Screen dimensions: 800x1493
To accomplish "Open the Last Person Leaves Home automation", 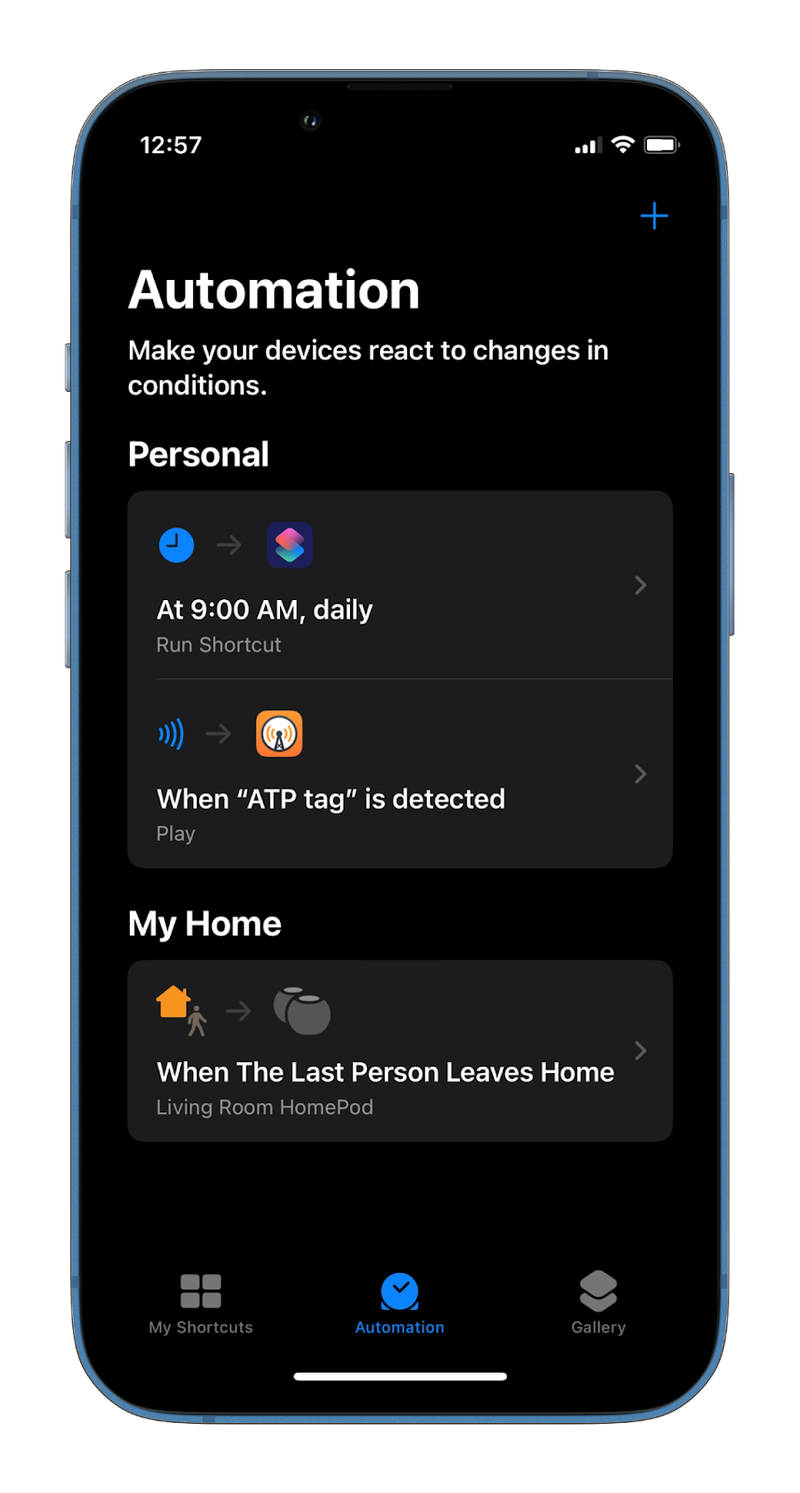I will (x=400, y=1051).
